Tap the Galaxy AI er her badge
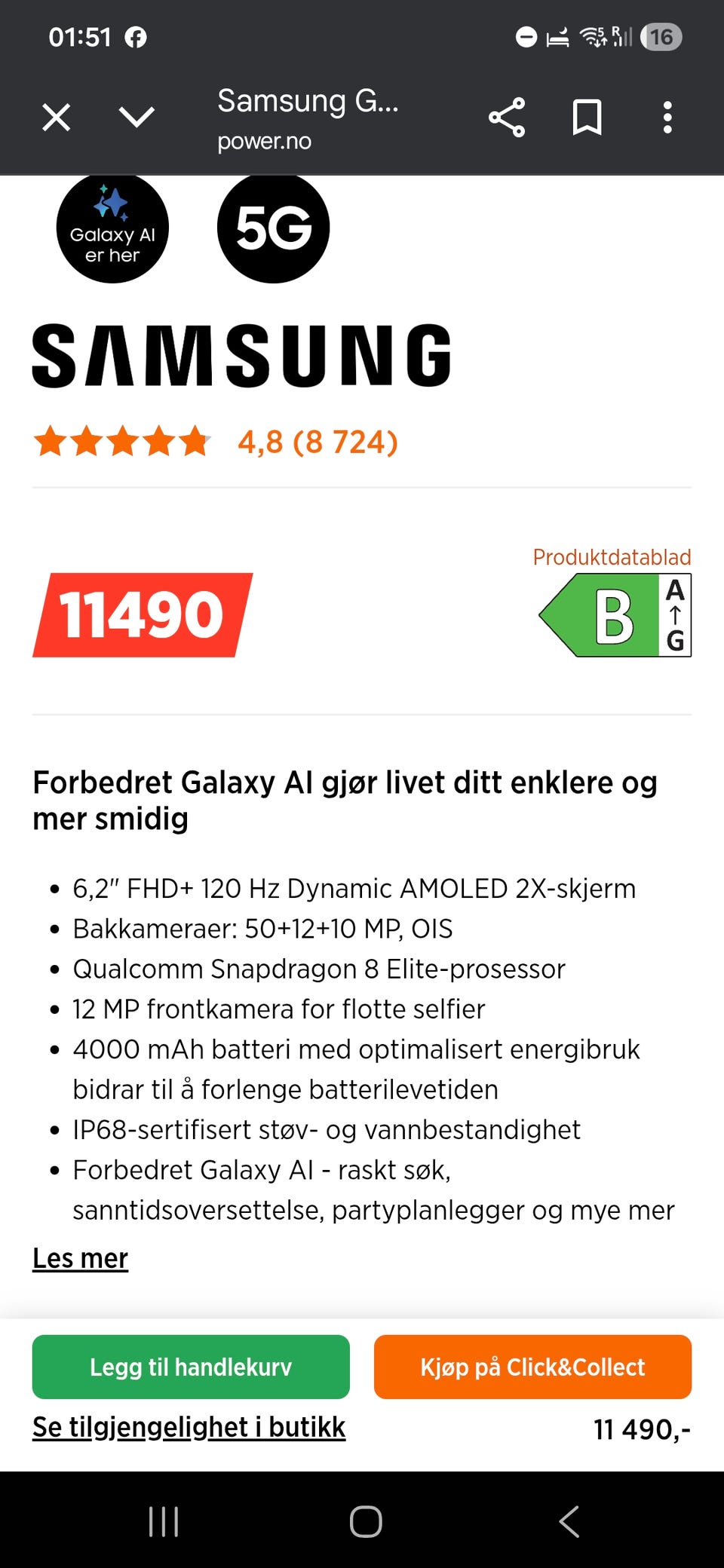Screen dimensions: 724x1568 pos(112,227)
